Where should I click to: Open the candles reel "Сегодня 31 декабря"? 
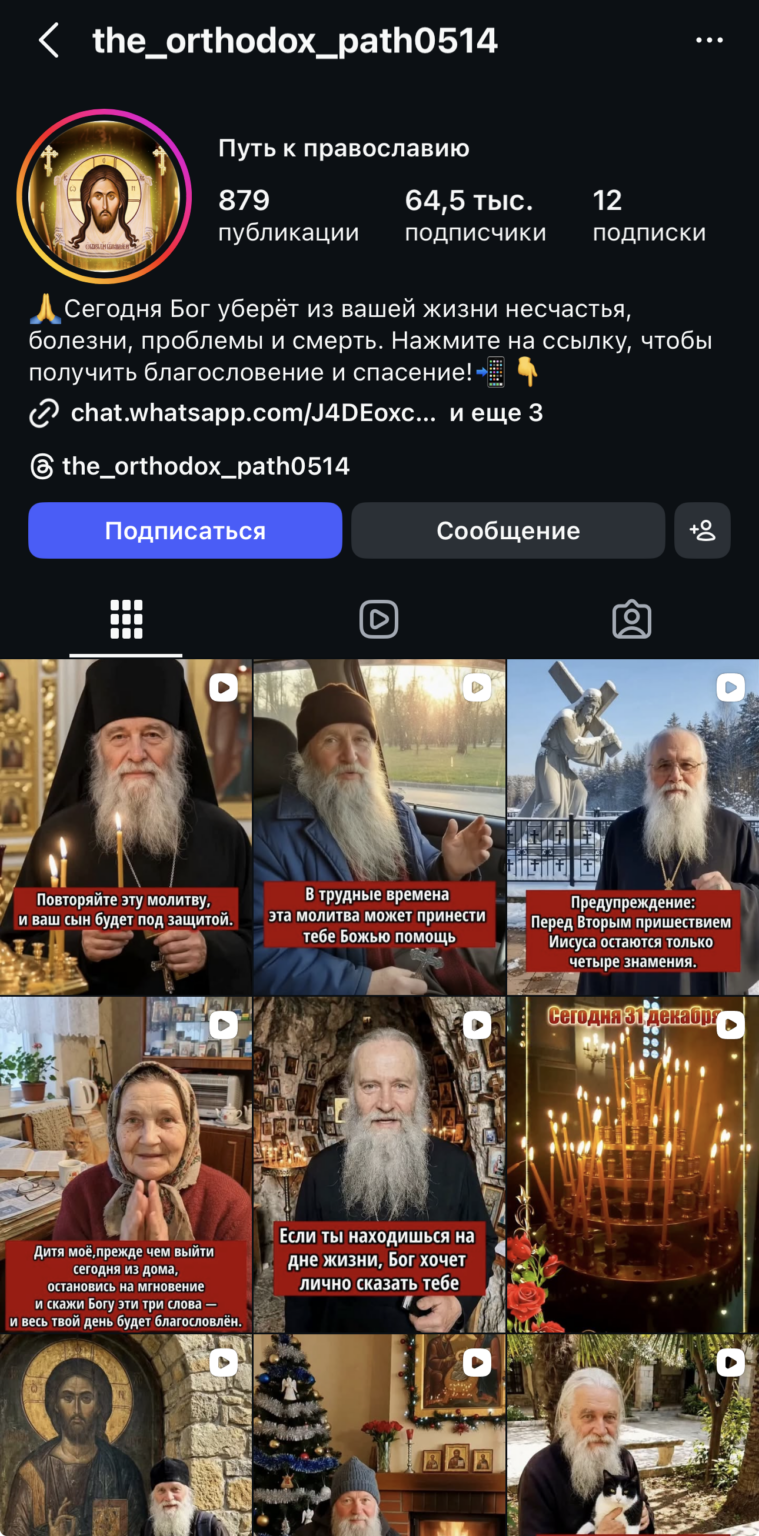coord(632,1164)
